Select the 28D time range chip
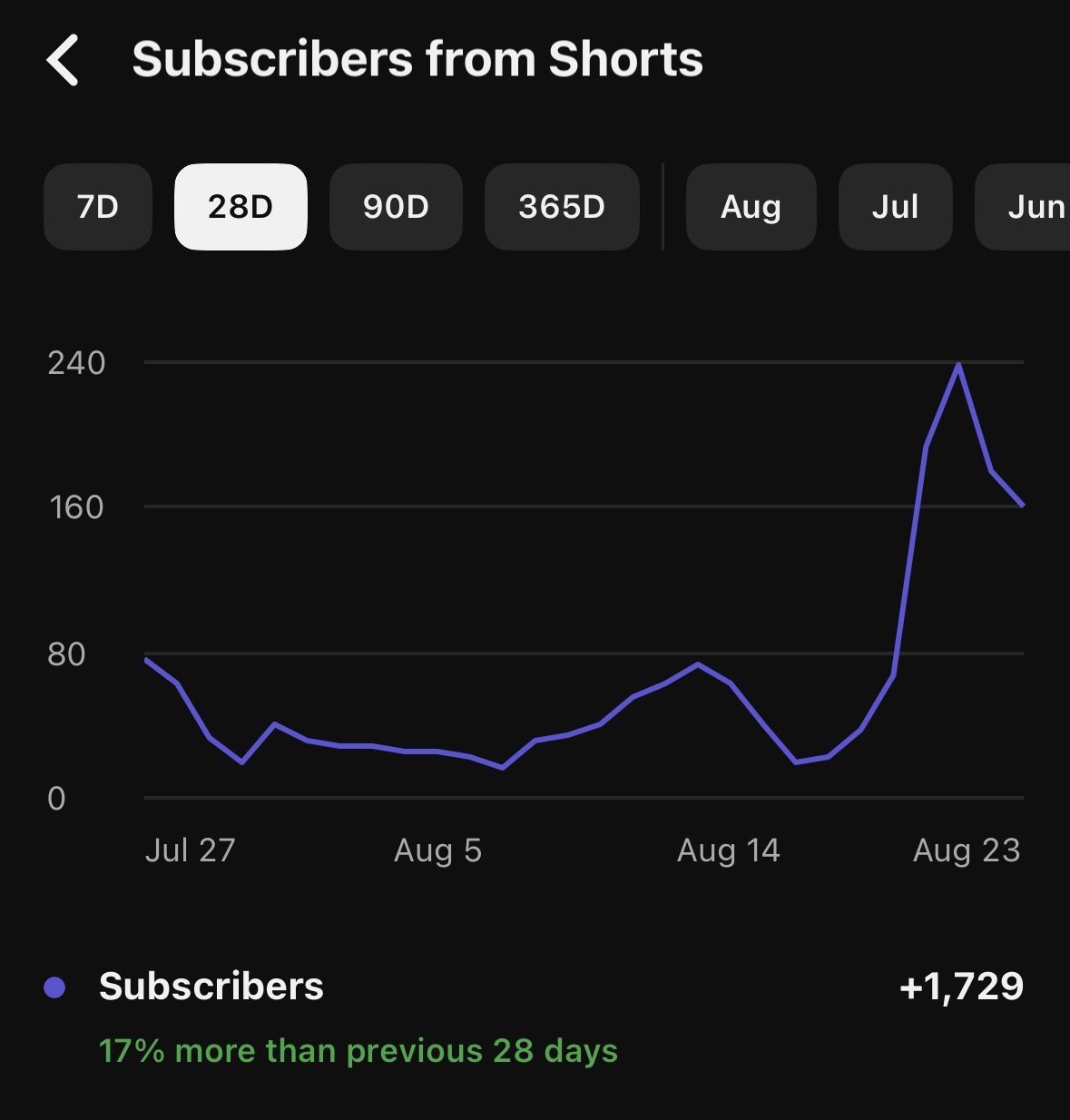 pyautogui.click(x=241, y=207)
